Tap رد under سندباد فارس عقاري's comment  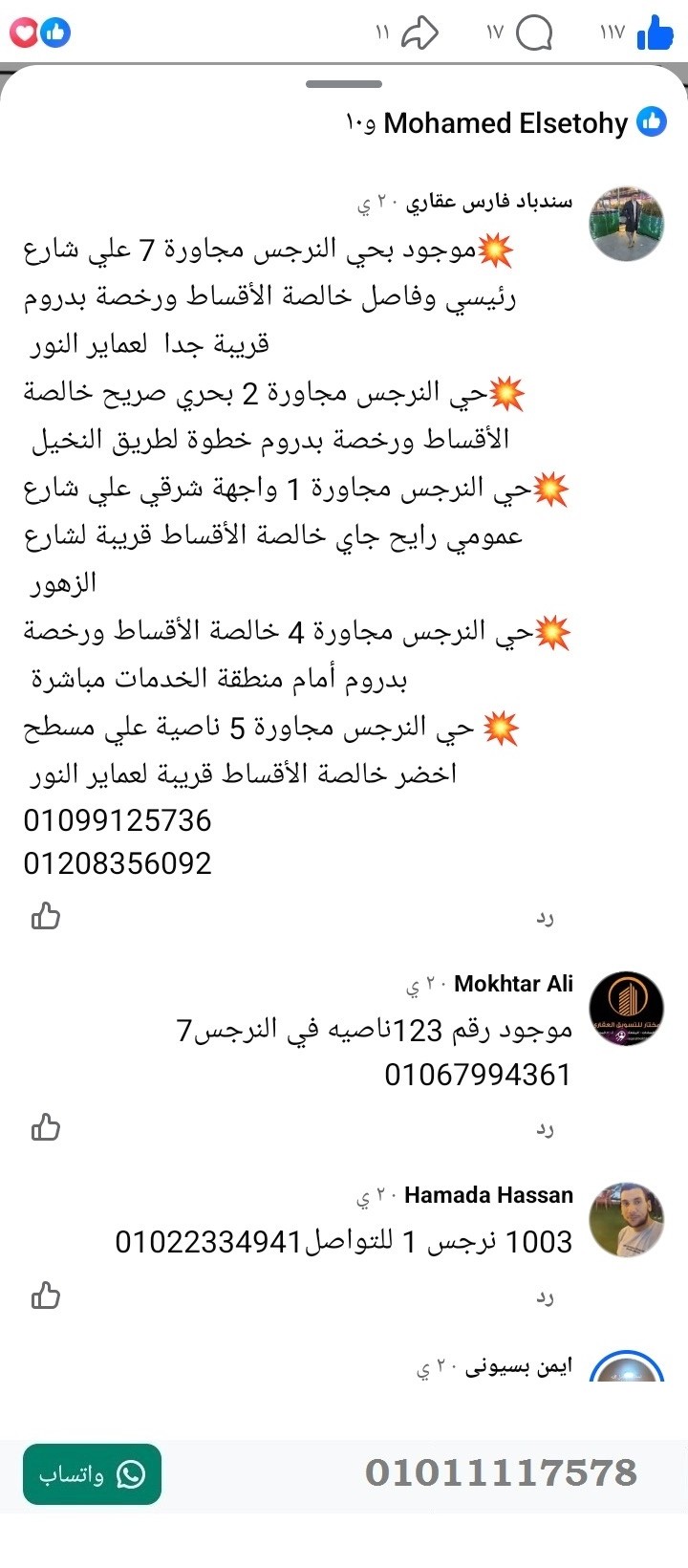pos(547,917)
